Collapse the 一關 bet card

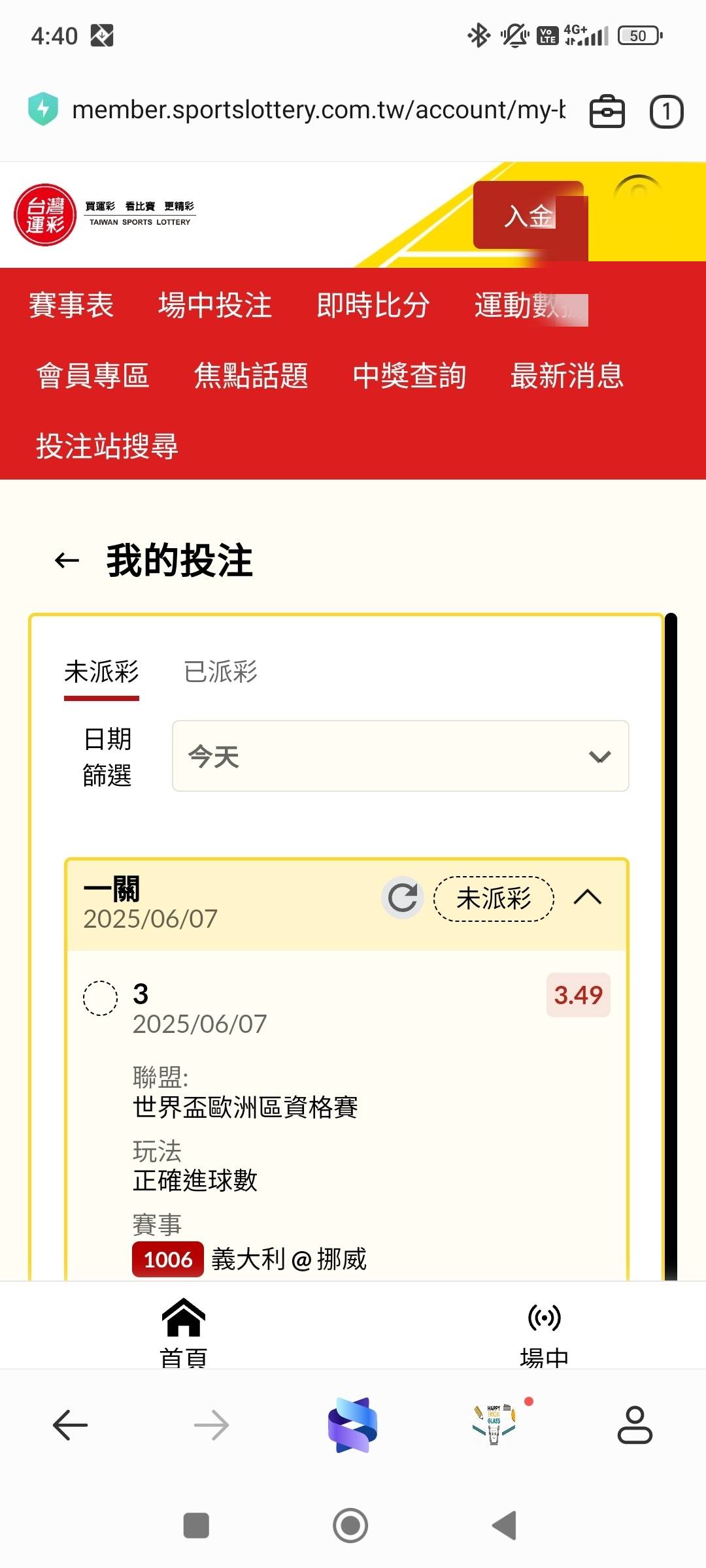[x=587, y=898]
